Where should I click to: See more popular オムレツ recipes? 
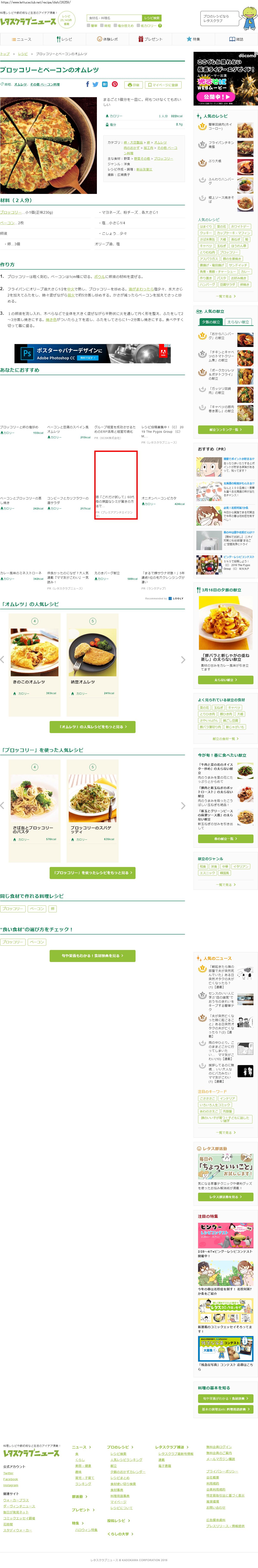pyautogui.click(x=93, y=727)
